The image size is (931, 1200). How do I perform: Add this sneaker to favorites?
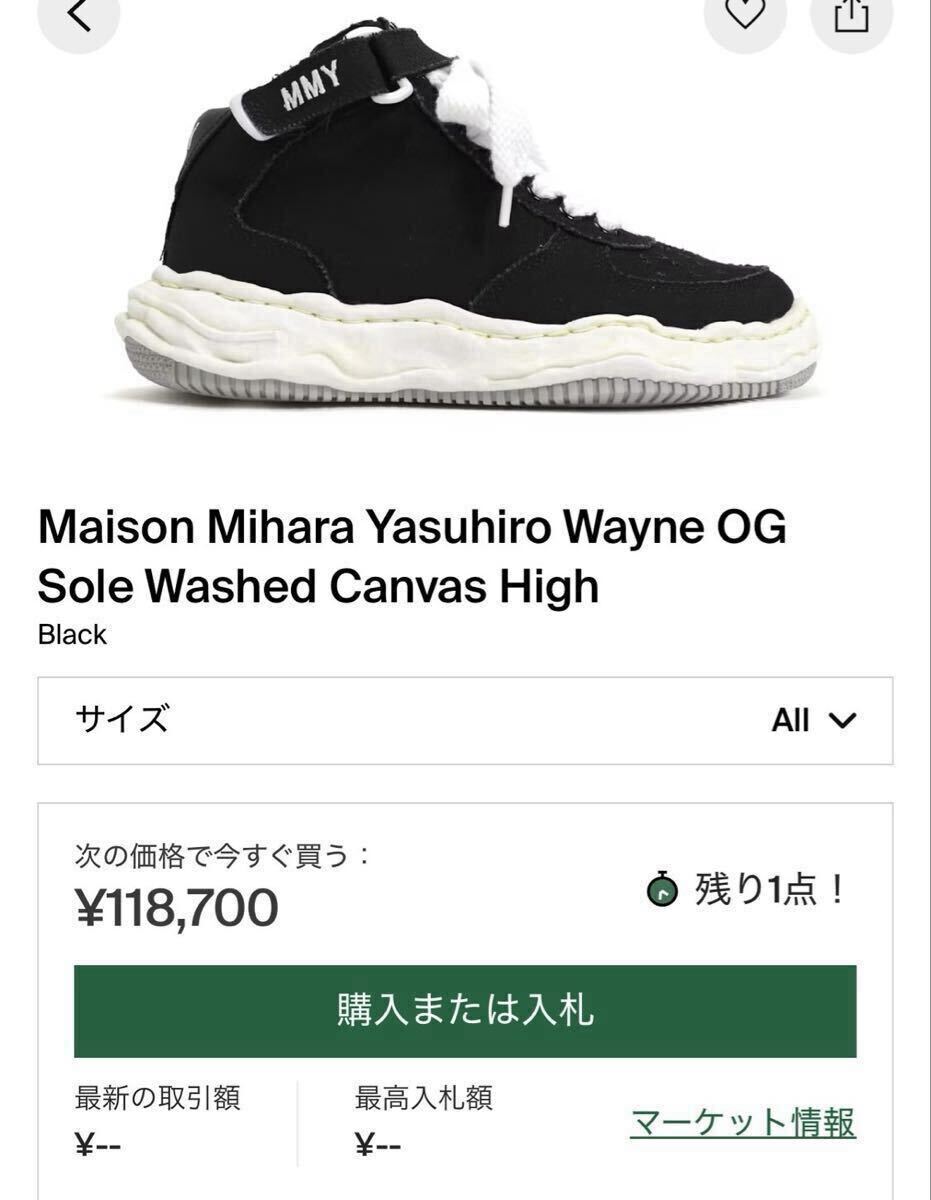pyautogui.click(x=745, y=14)
